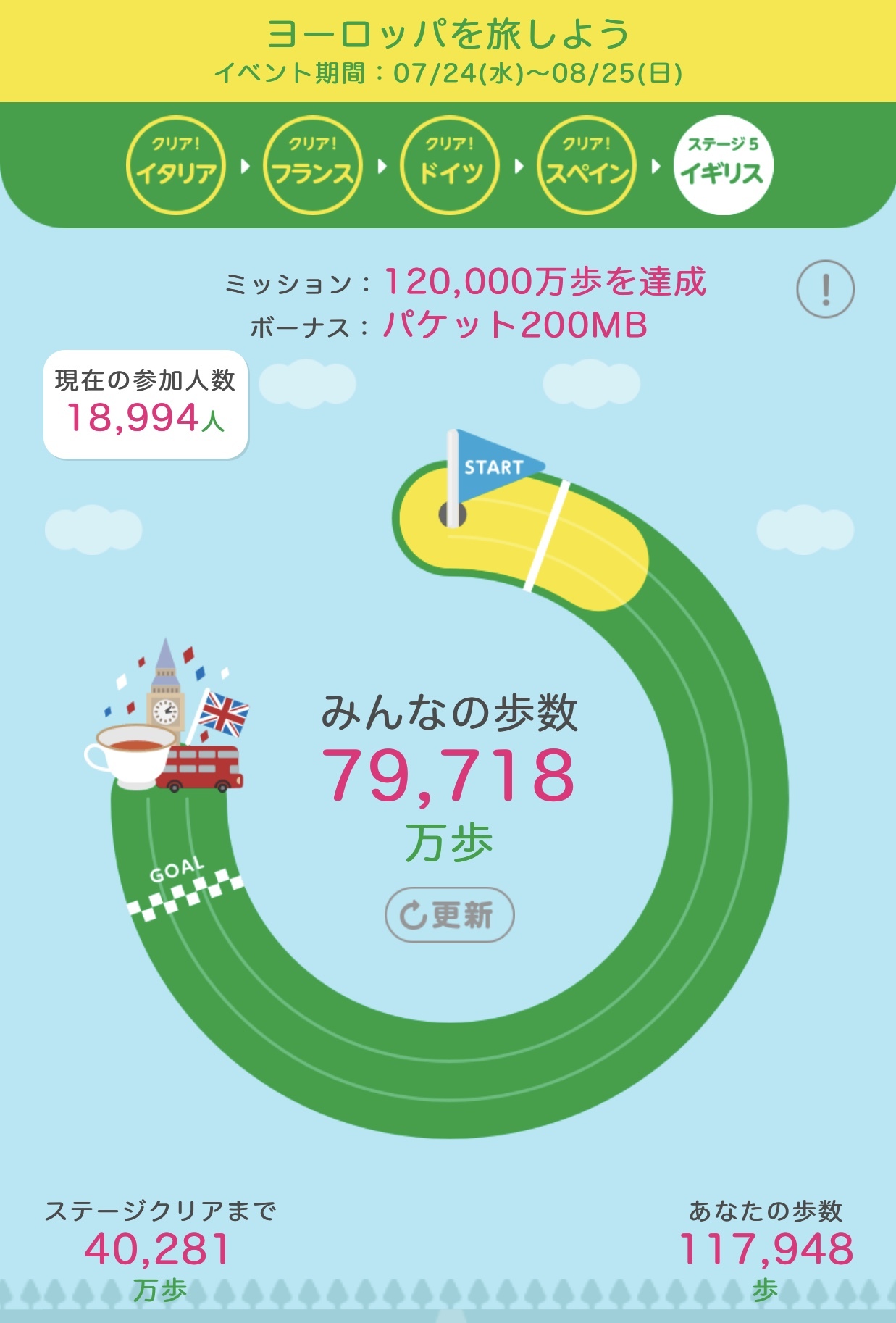Select the ドイツ cleared stage
Screen dimensions: 896x1323
(x=450, y=165)
